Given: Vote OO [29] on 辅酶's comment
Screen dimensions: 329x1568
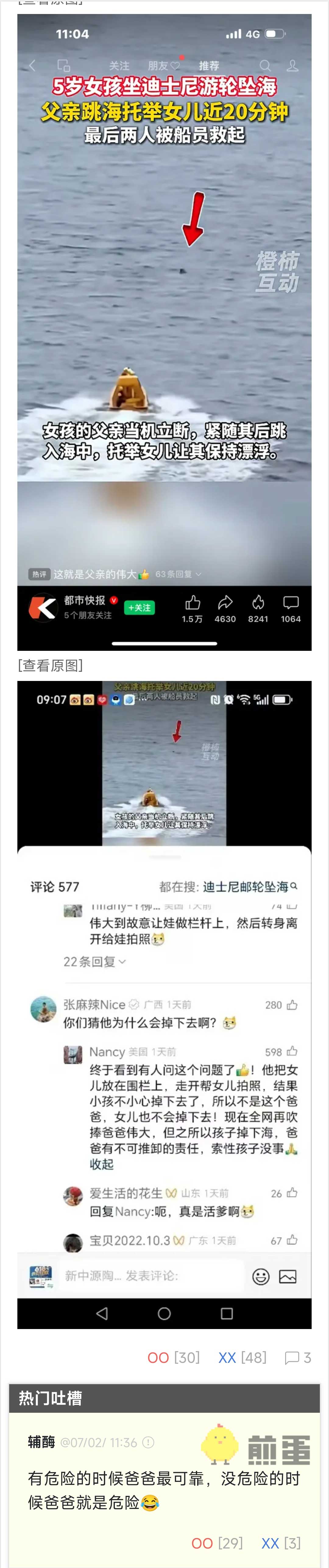Looking at the screenshot, I should [x=216, y=1542].
